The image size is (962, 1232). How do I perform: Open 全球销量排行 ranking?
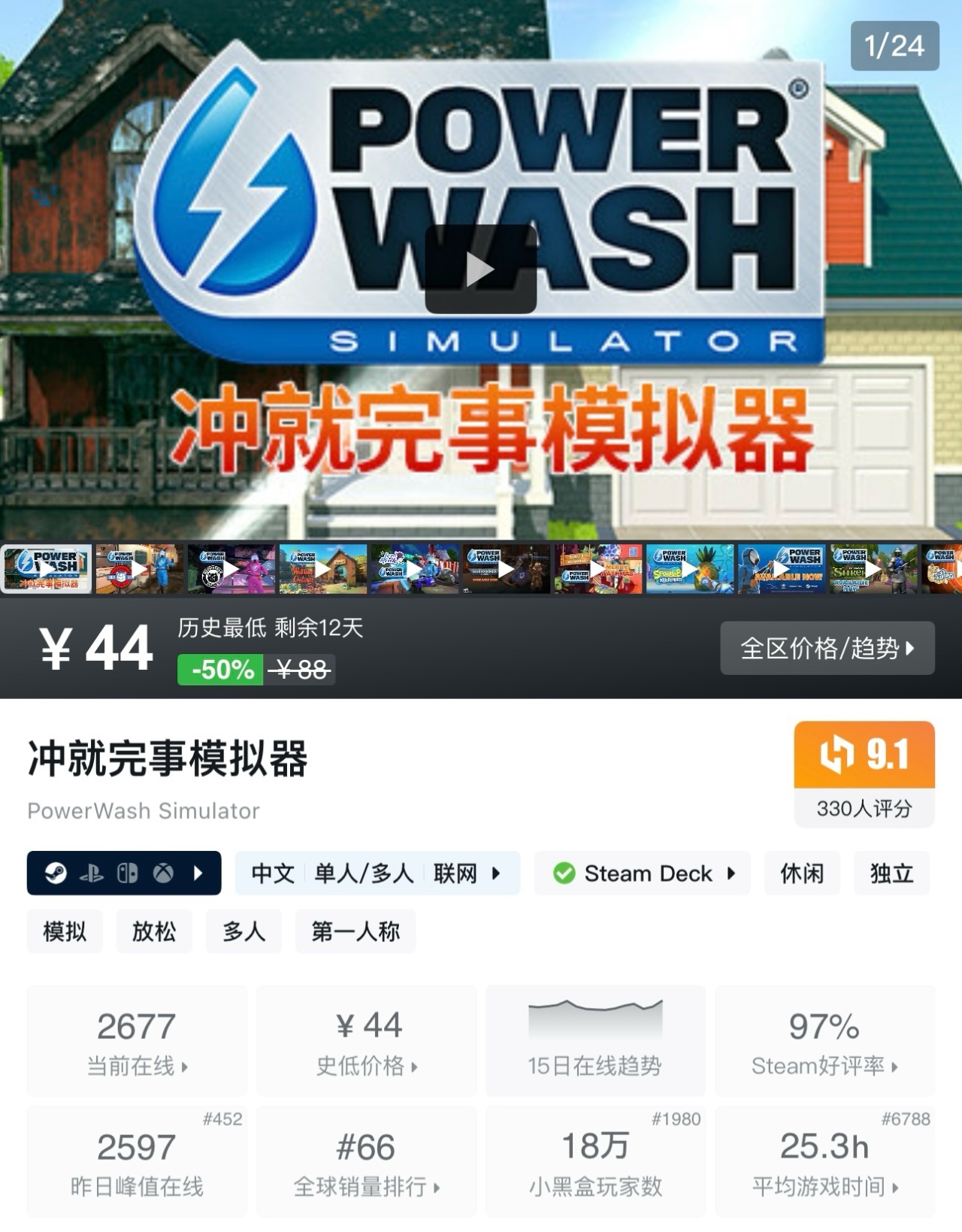367,1162
